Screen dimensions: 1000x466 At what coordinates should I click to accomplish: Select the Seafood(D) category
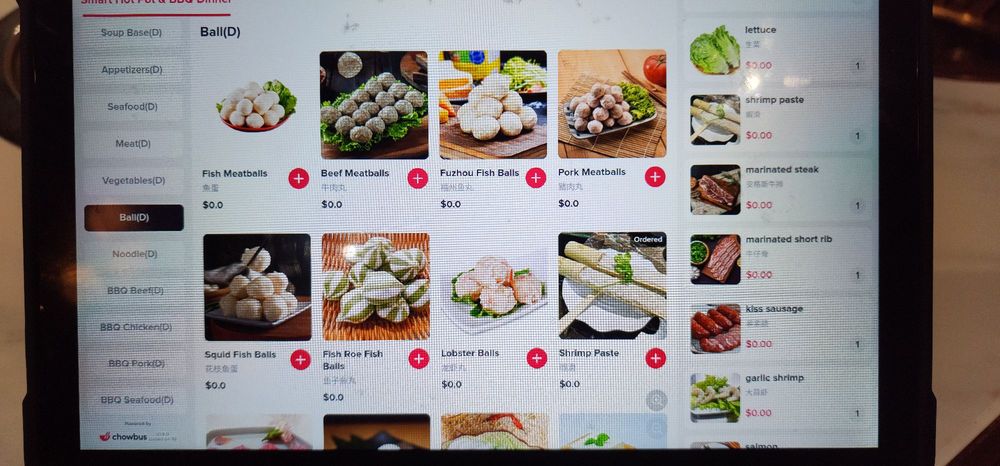coord(132,107)
